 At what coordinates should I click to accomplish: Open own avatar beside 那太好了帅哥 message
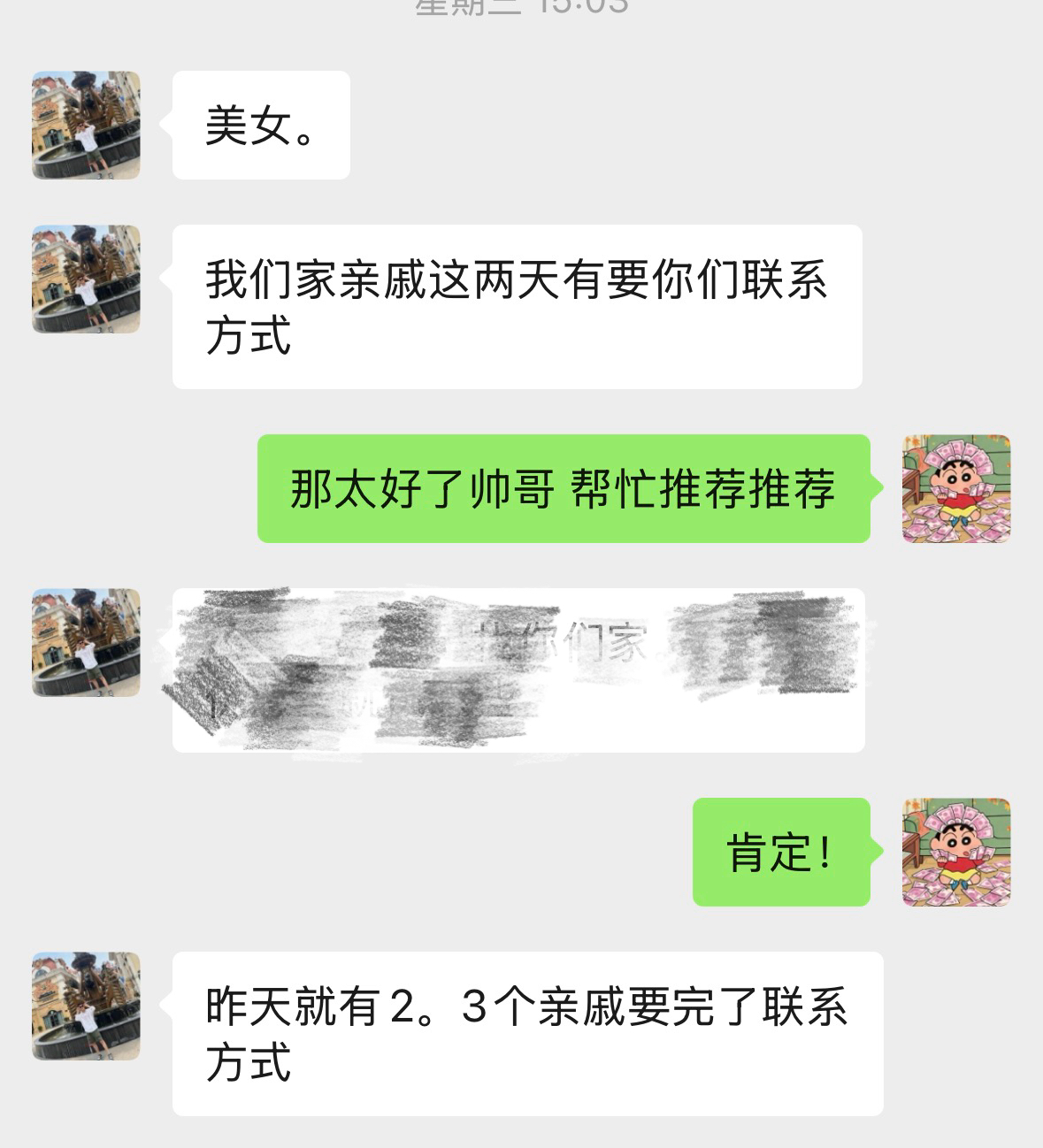click(x=956, y=488)
